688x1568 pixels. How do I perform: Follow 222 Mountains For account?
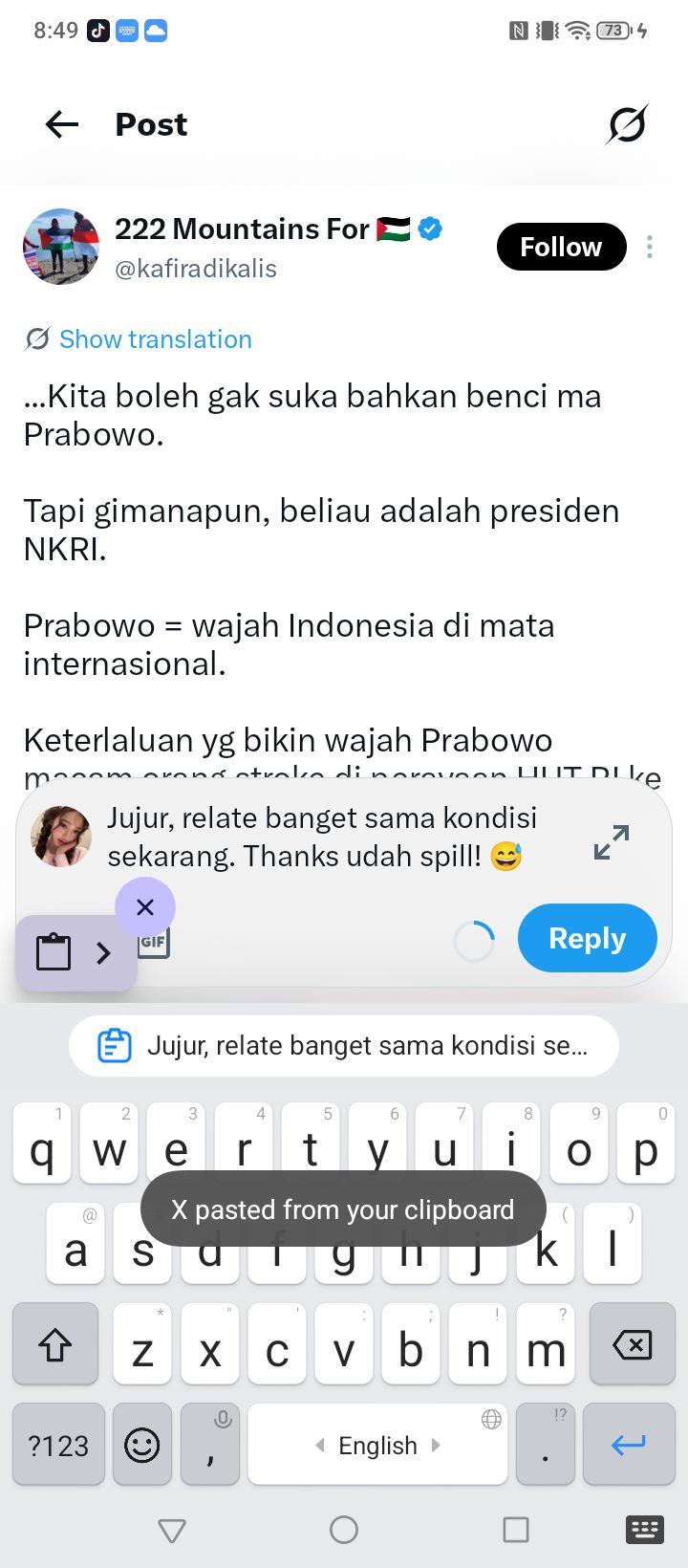pos(561,247)
